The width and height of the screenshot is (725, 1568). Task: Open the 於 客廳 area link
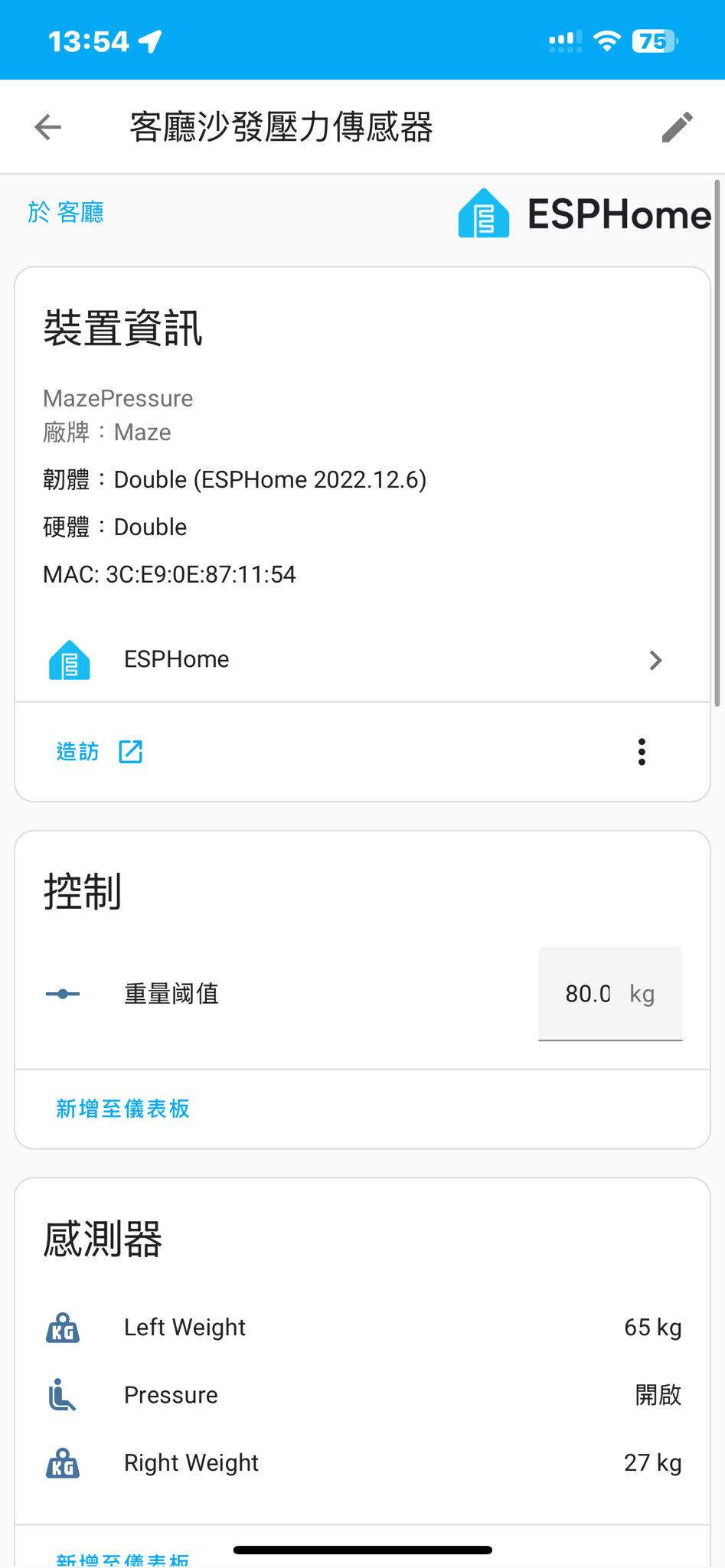coord(66,212)
